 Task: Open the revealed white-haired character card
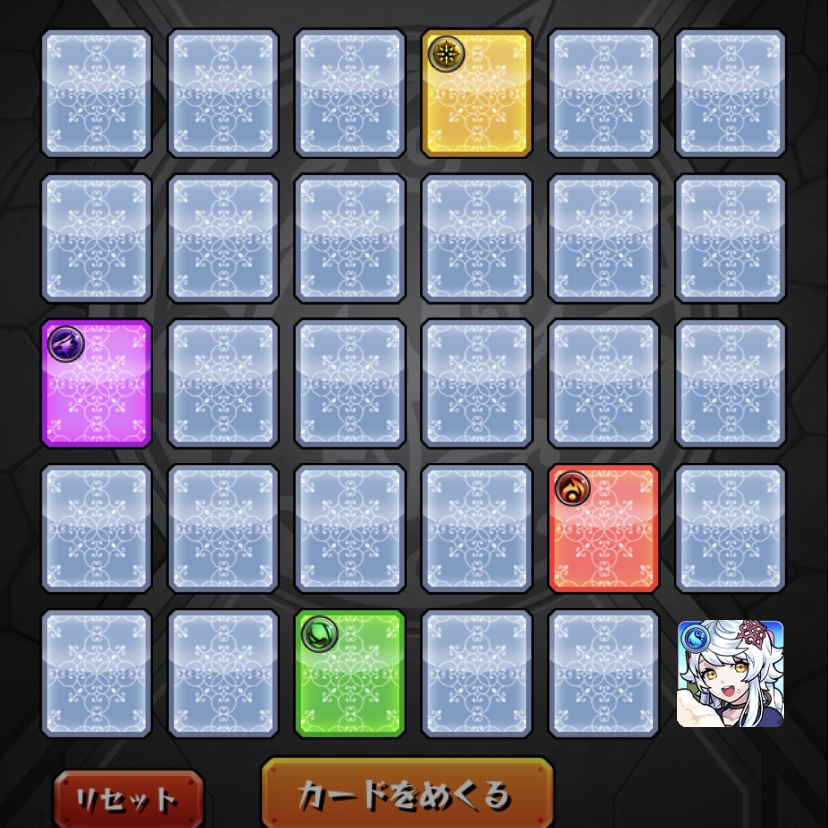click(730, 674)
